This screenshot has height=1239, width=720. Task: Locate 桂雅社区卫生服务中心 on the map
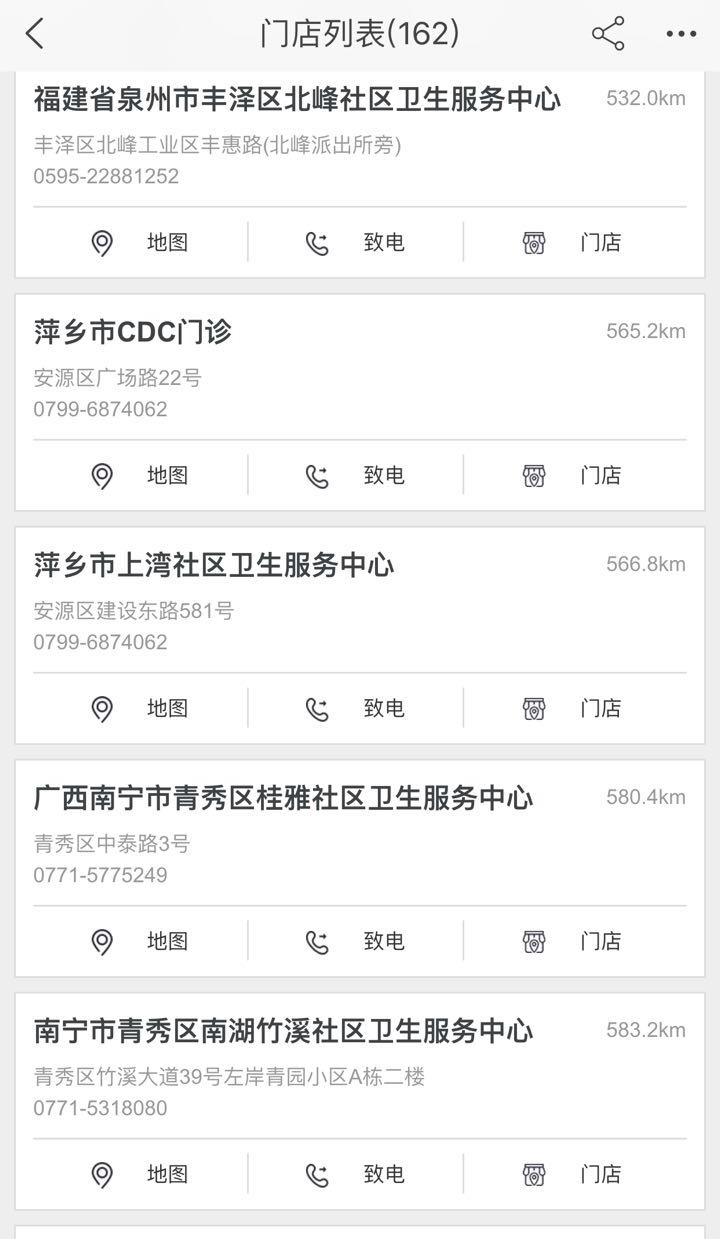(x=139, y=941)
